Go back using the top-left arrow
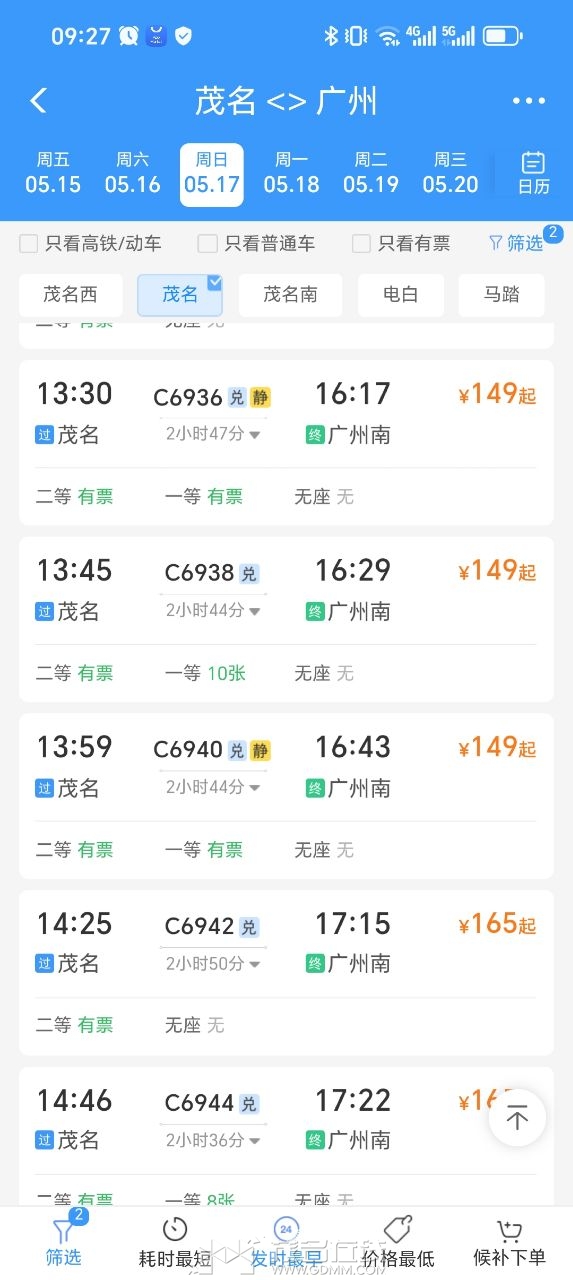This screenshot has width=573, height=1280. click(x=38, y=100)
